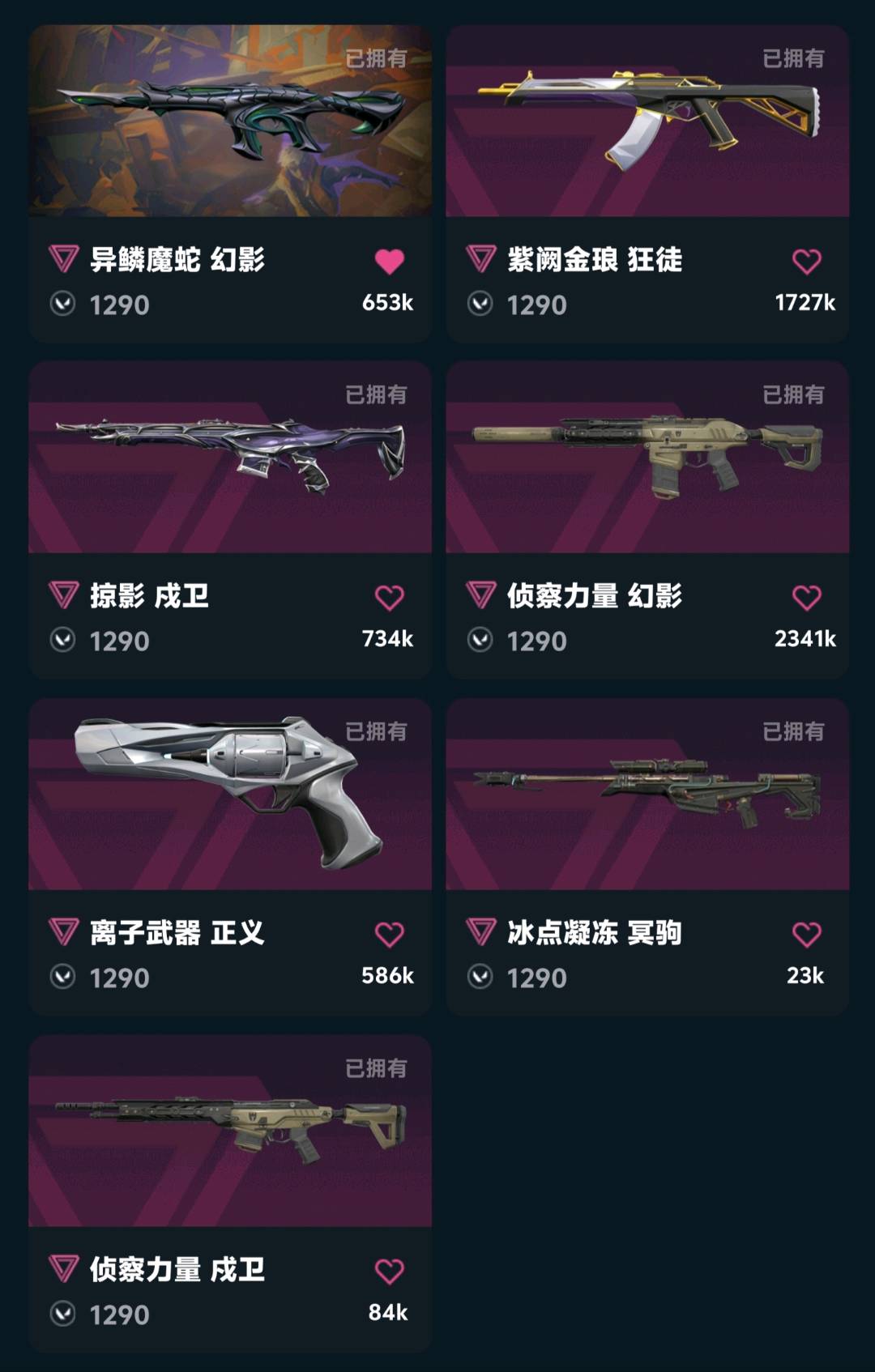Open the 侦察力量 戍卫 skin card
875x1372 pixels.
click(230, 1131)
